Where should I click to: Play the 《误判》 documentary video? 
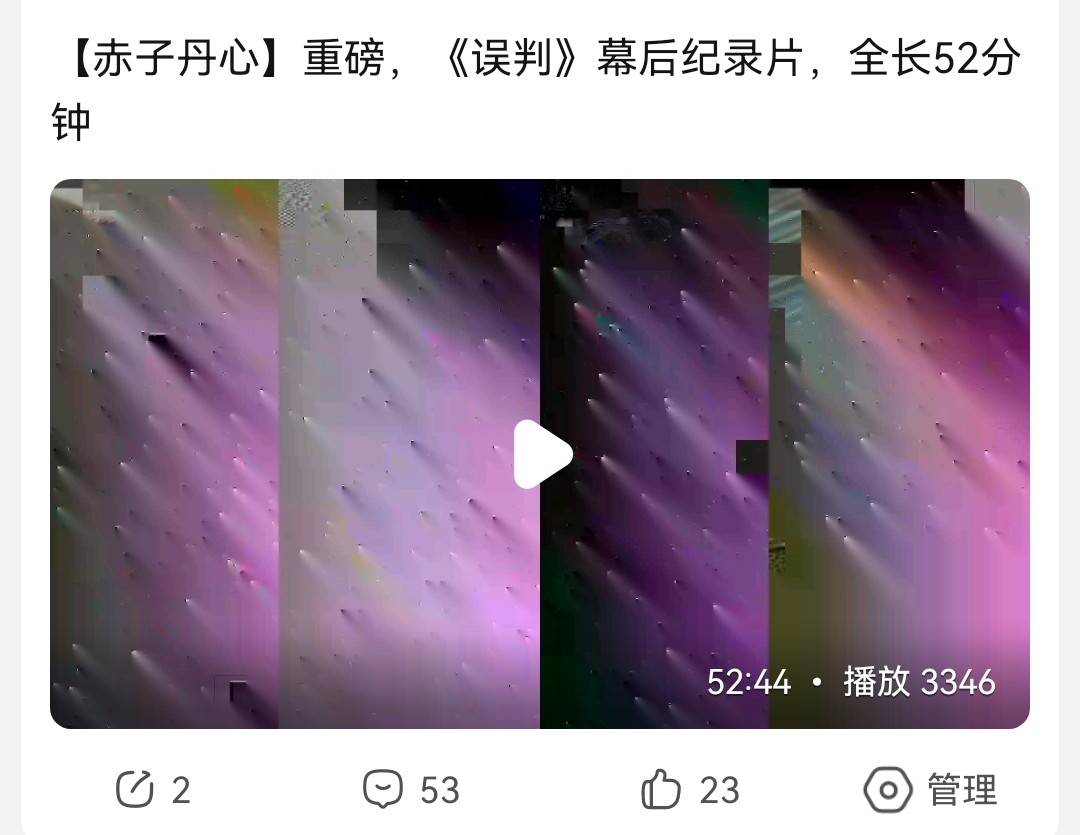click(542, 454)
